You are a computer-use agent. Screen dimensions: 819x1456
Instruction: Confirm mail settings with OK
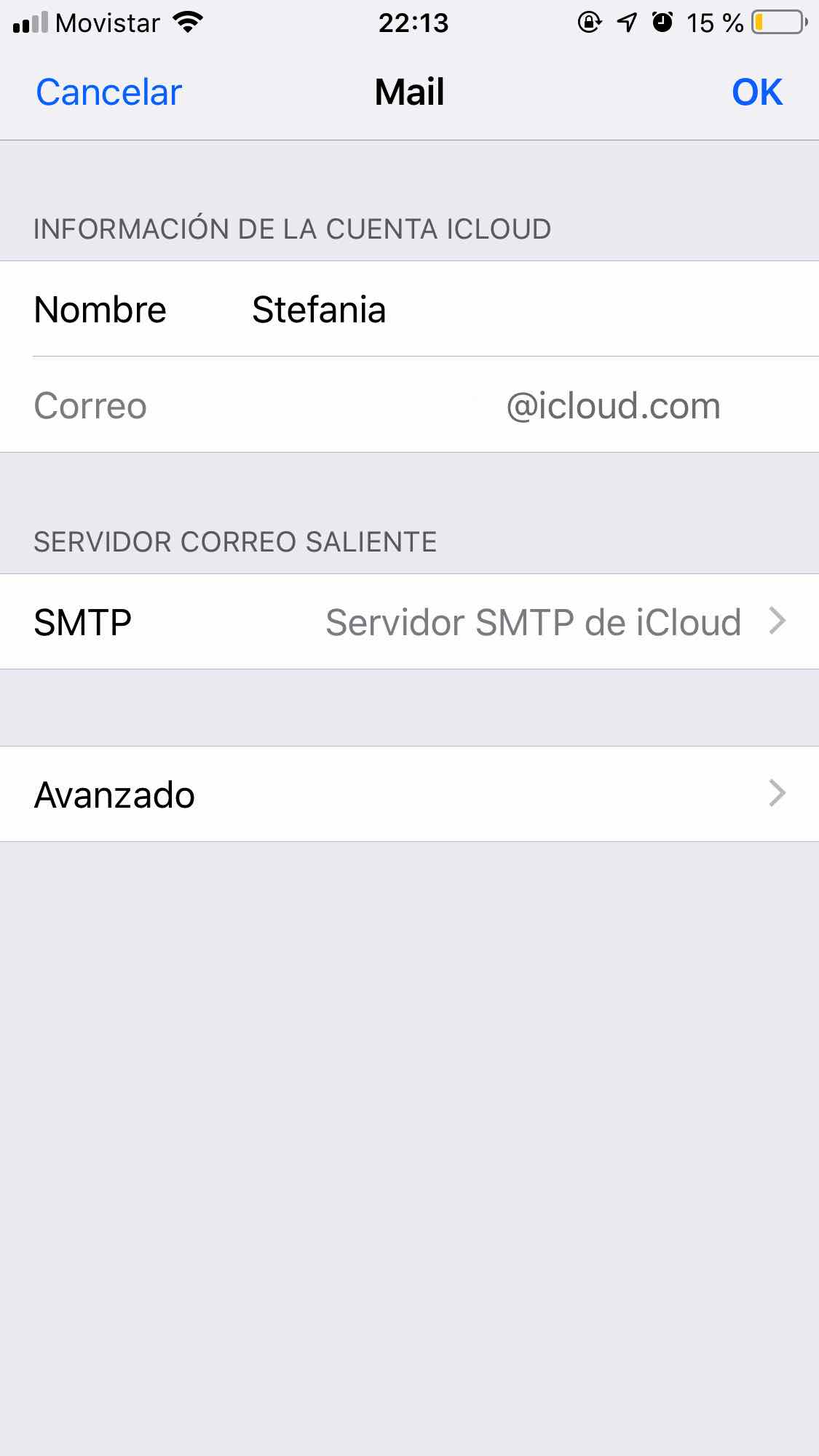coord(756,92)
